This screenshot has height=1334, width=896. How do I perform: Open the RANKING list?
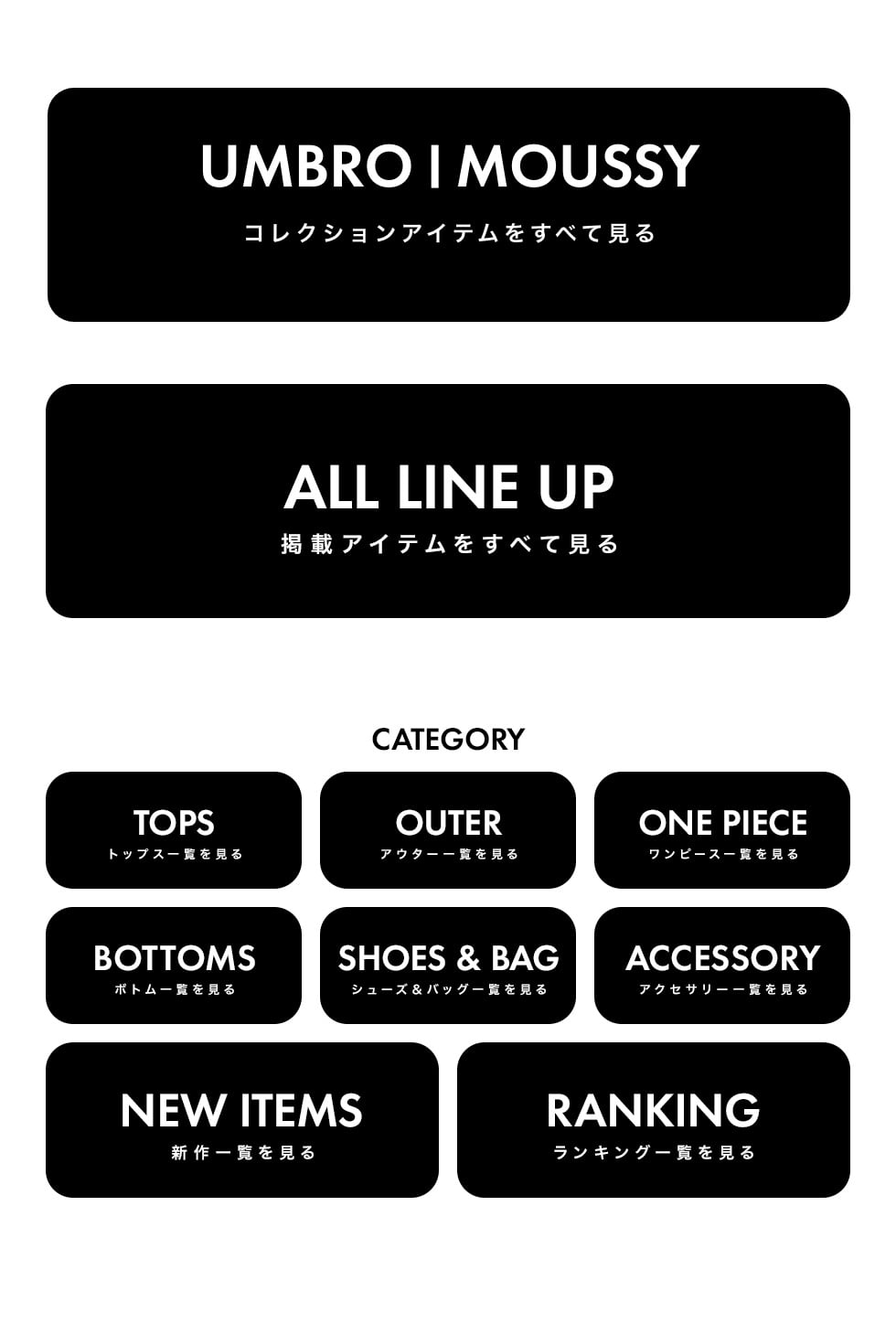click(654, 1120)
